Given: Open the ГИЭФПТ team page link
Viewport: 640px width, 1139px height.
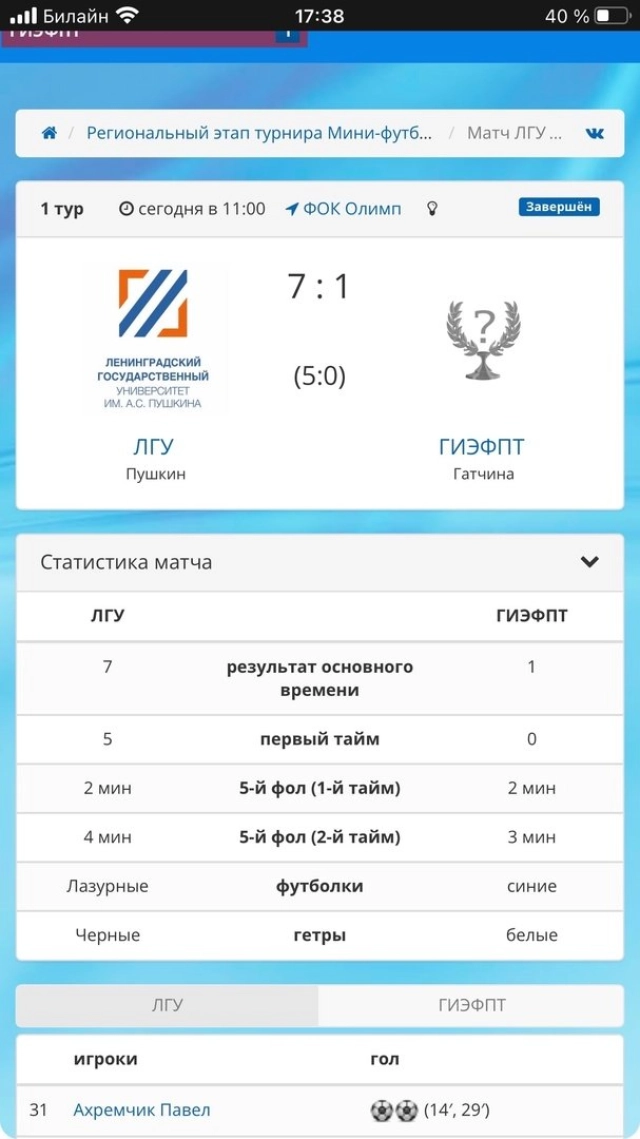Looking at the screenshot, I should (481, 447).
